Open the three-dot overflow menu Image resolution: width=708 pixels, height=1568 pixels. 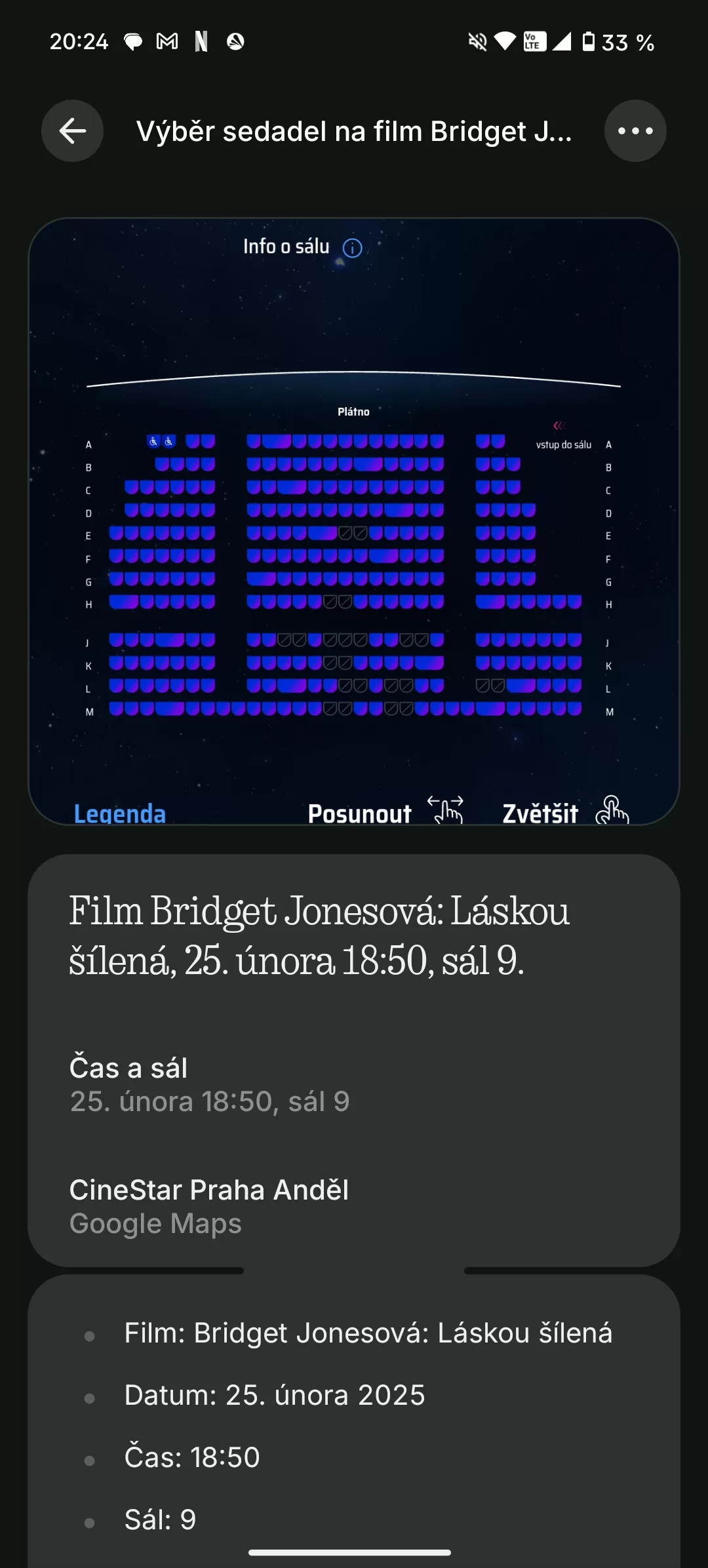pos(635,131)
